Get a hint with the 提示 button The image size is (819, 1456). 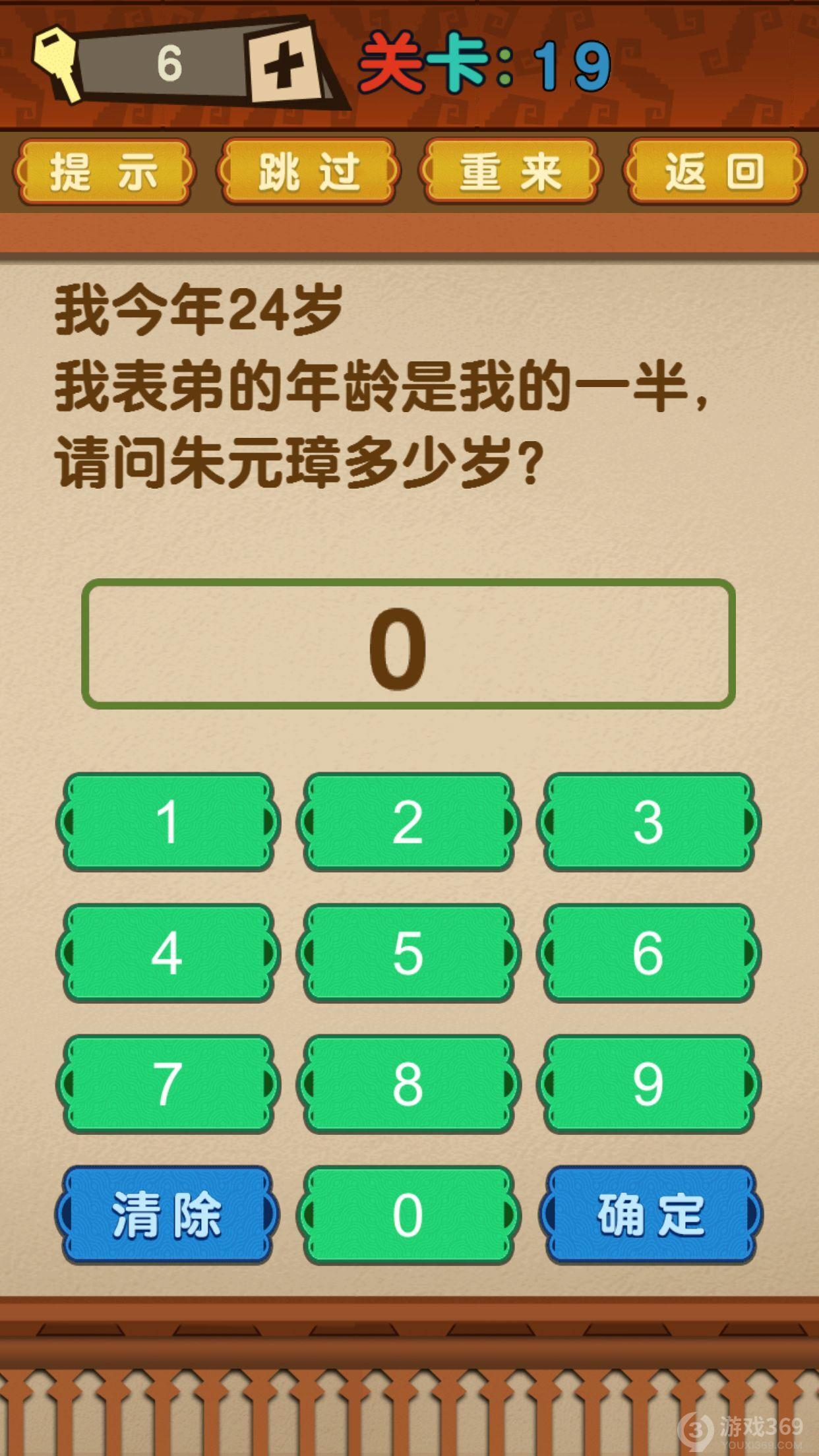(x=104, y=171)
